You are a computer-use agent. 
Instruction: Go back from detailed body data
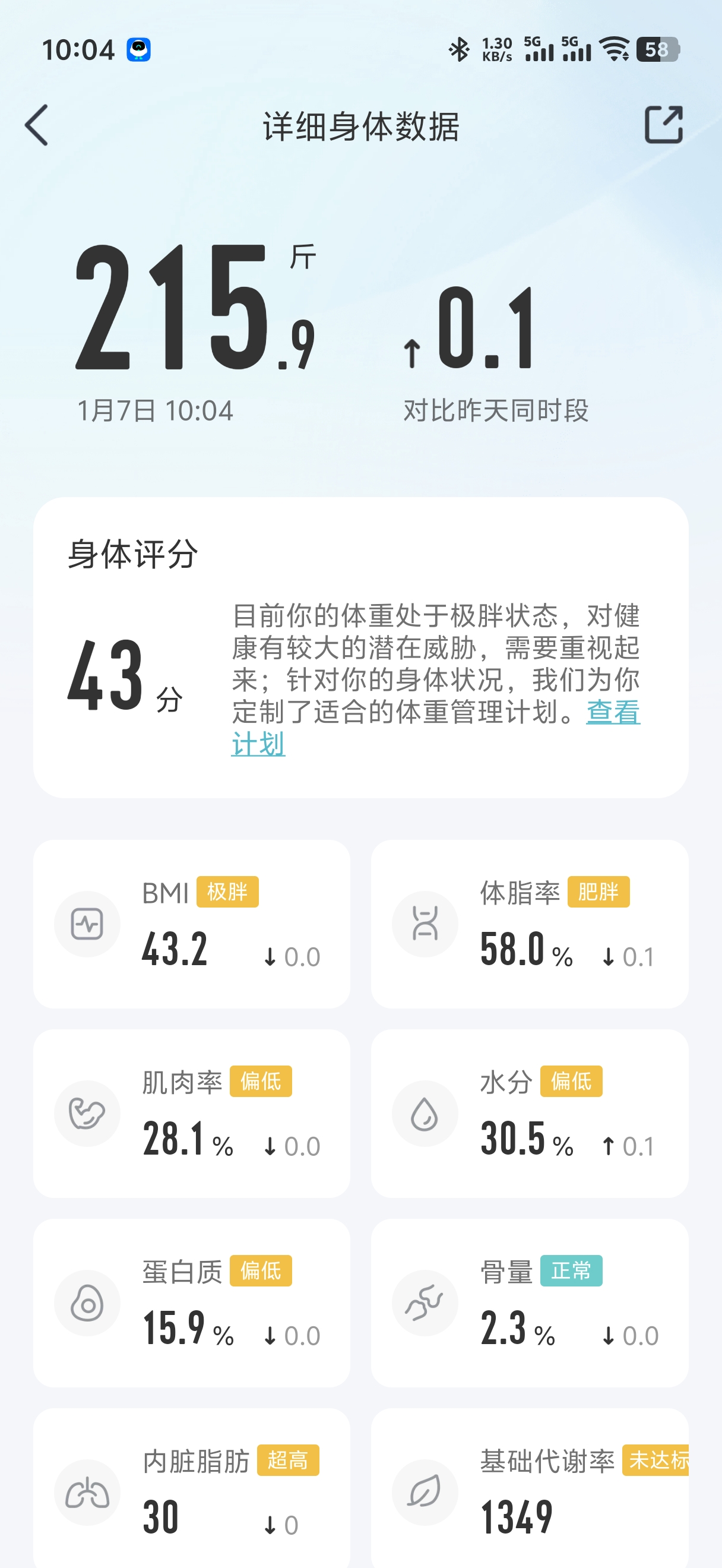(36, 125)
